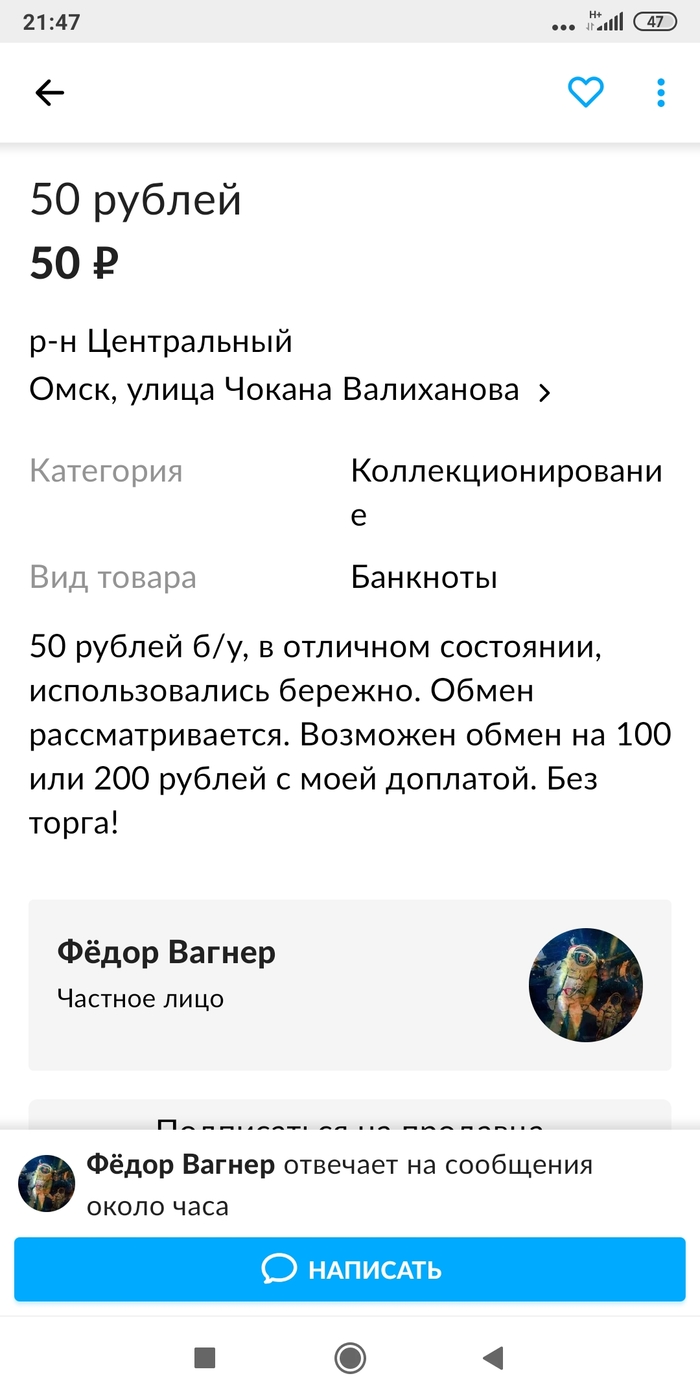Image resolution: width=700 pixels, height=1400 pixels.
Task: Tap the blue НАПИСАТЬ button
Action: point(349,1269)
